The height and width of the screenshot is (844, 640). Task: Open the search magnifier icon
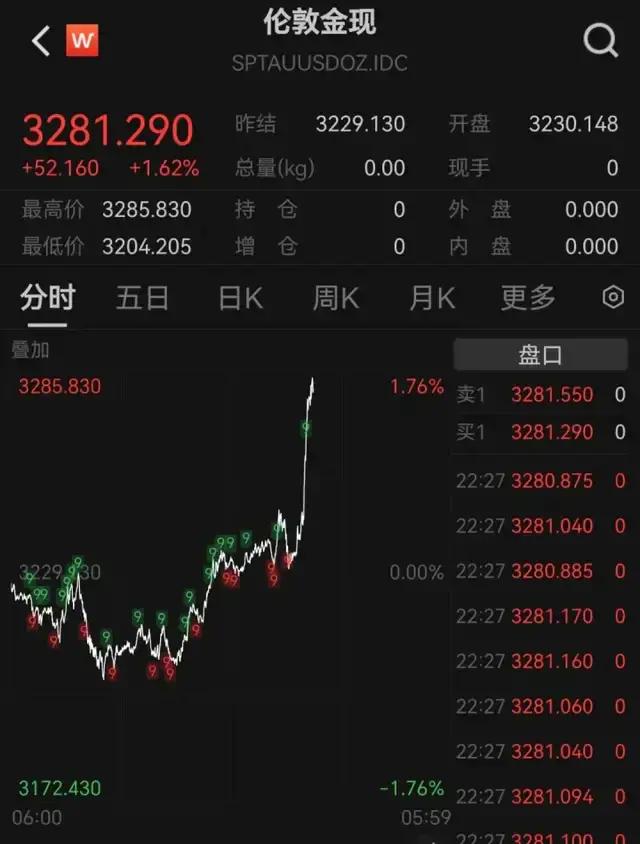pyautogui.click(x=600, y=40)
